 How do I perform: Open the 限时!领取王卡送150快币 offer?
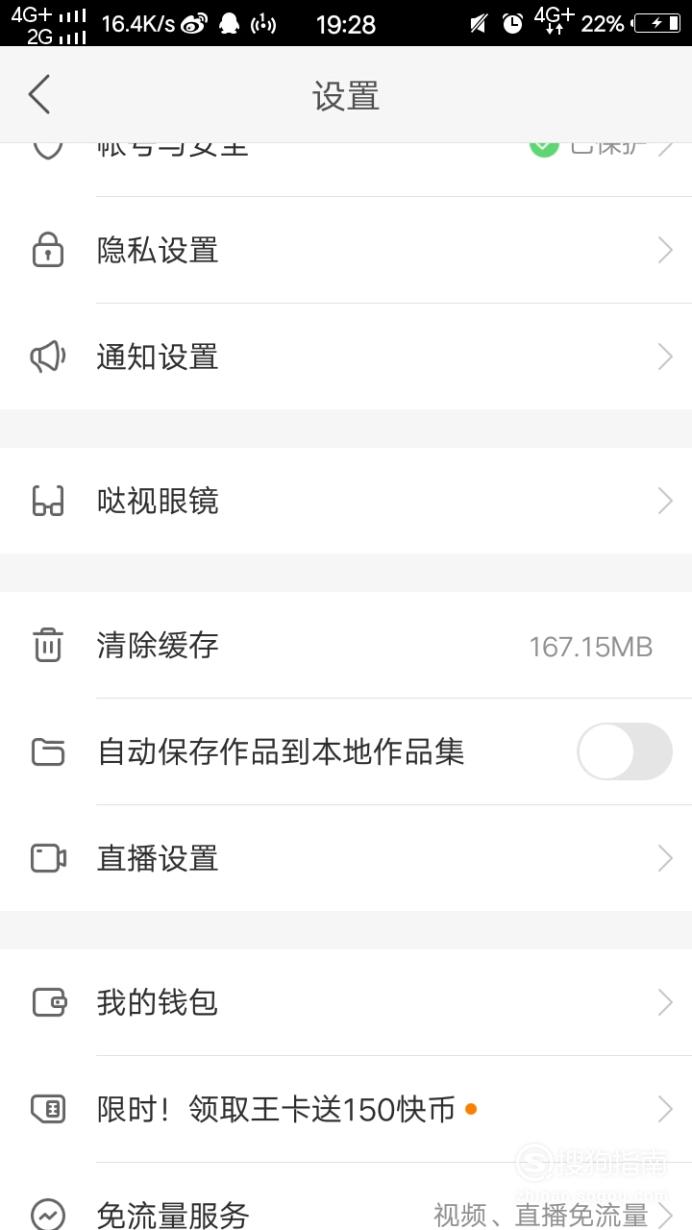pos(346,1109)
